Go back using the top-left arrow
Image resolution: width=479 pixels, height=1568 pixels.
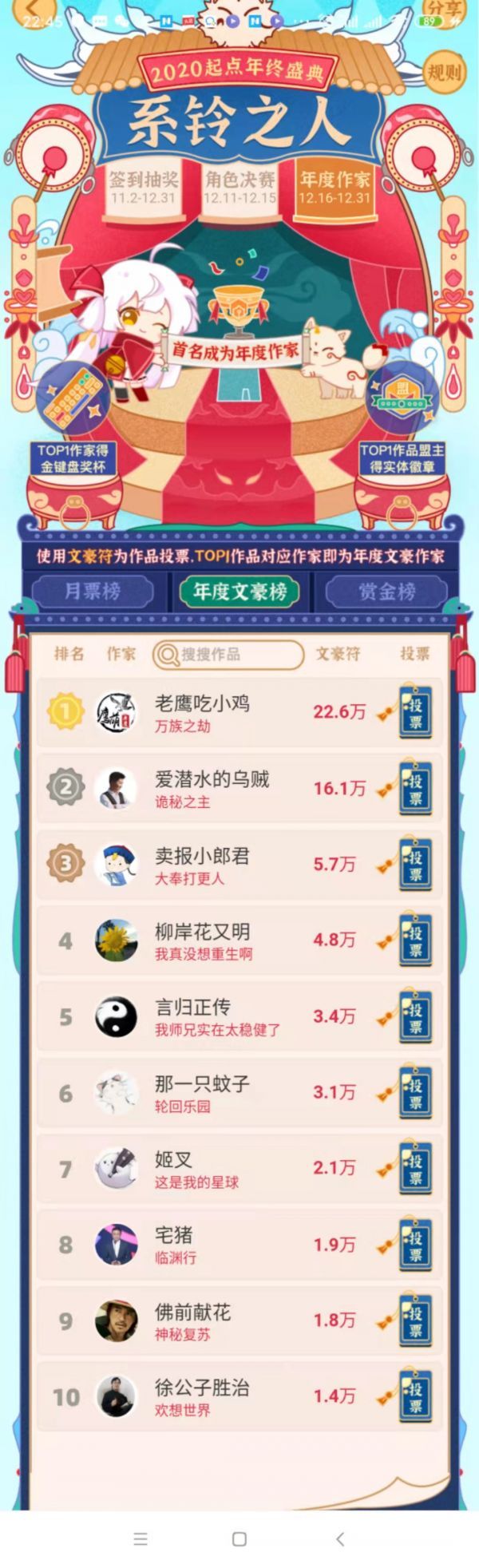(30, 11)
